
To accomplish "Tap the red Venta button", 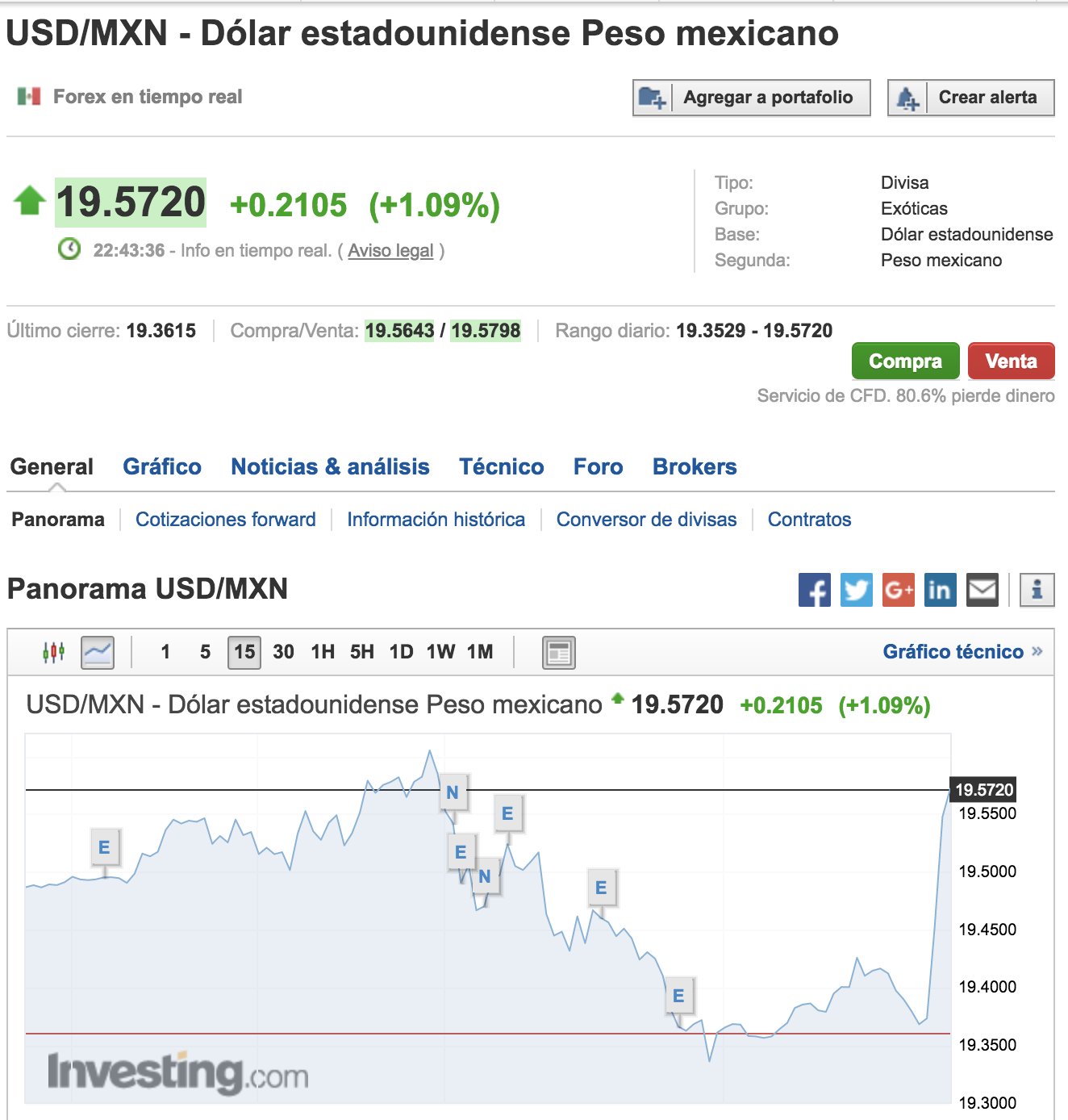I will point(1011,361).
